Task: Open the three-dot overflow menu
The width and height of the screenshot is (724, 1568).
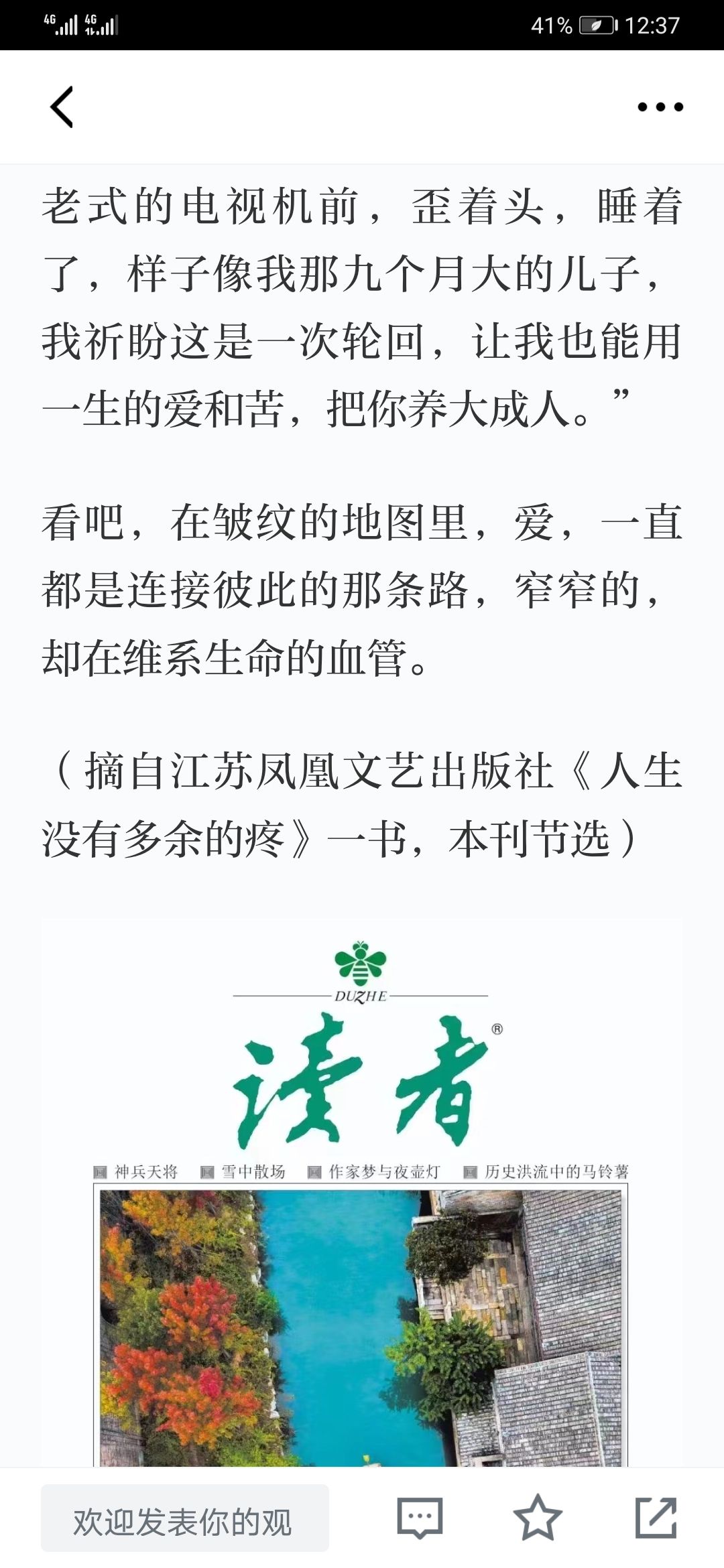Action: pyautogui.click(x=660, y=107)
